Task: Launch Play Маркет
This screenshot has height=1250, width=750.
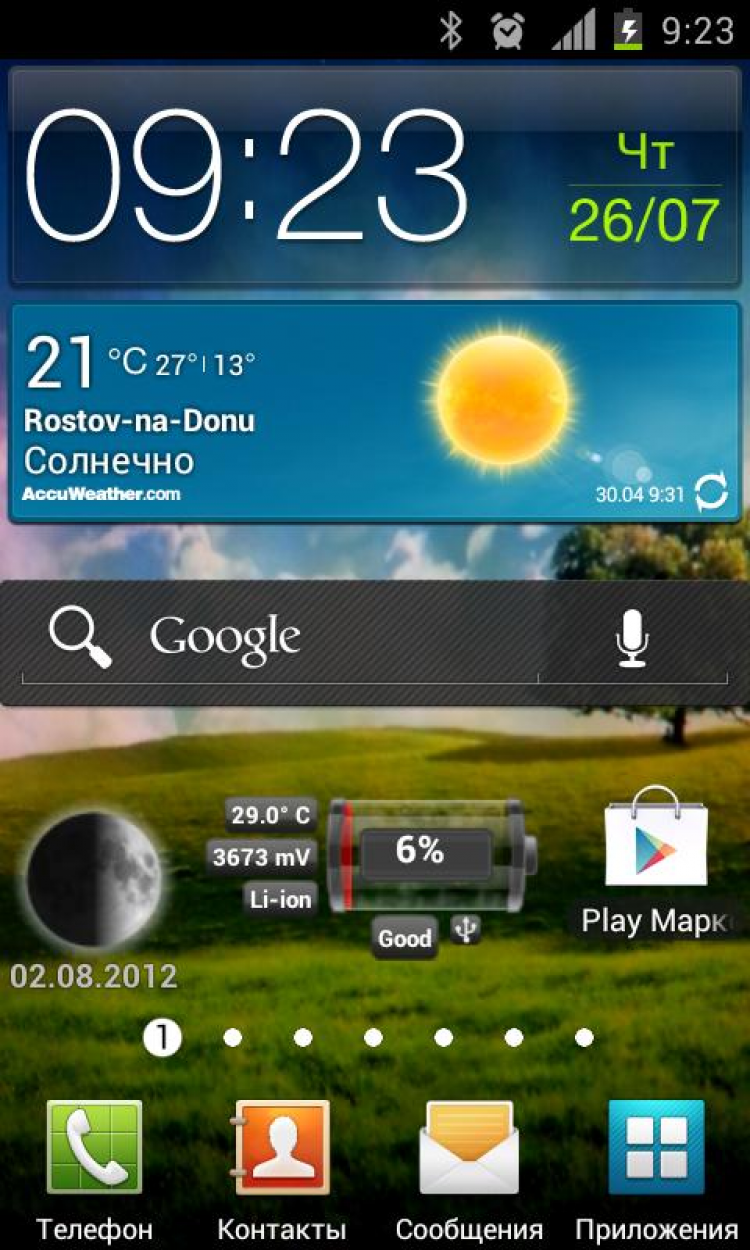Action: click(x=656, y=850)
